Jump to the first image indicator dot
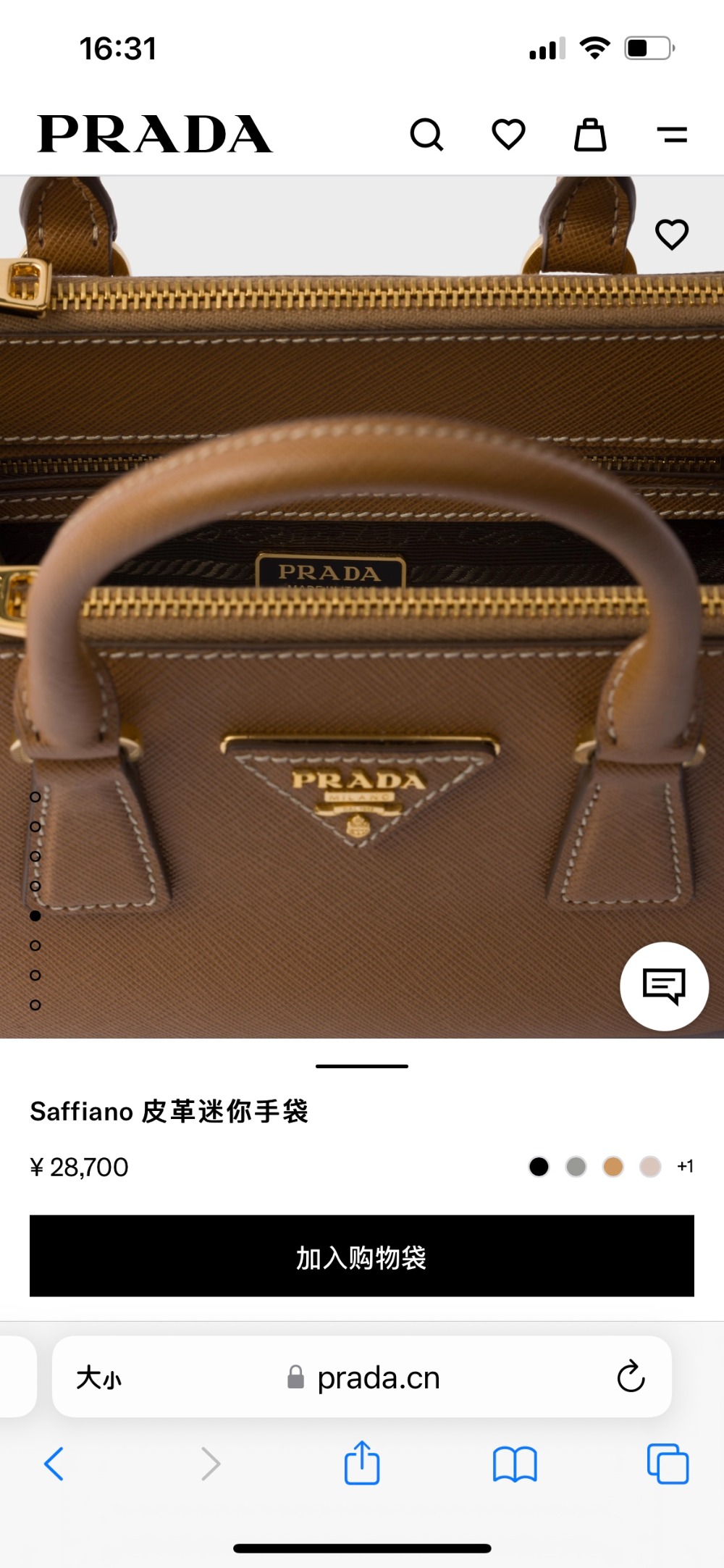724x1568 pixels. click(x=35, y=797)
